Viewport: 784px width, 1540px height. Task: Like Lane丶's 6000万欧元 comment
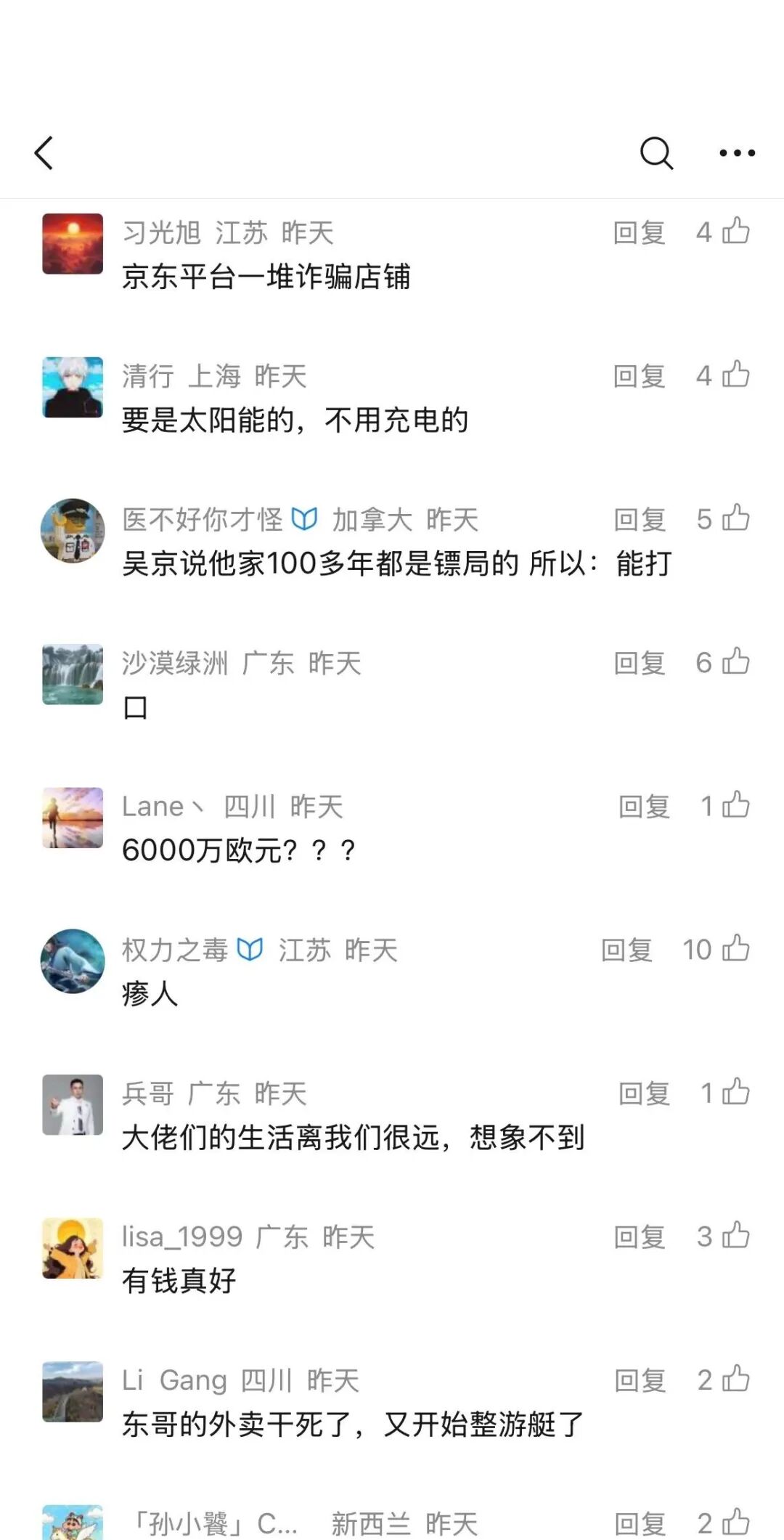click(738, 805)
